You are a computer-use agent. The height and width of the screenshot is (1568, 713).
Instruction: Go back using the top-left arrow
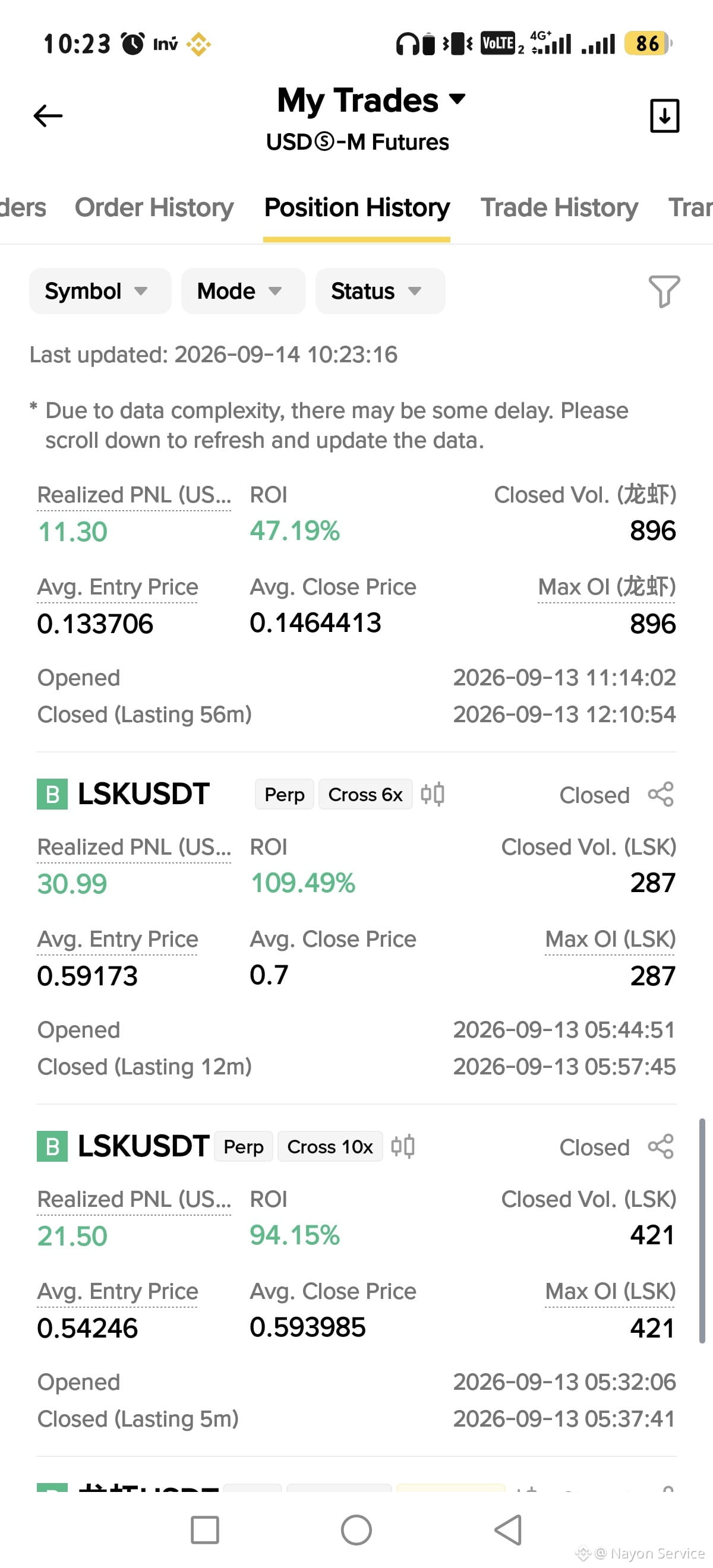click(48, 116)
